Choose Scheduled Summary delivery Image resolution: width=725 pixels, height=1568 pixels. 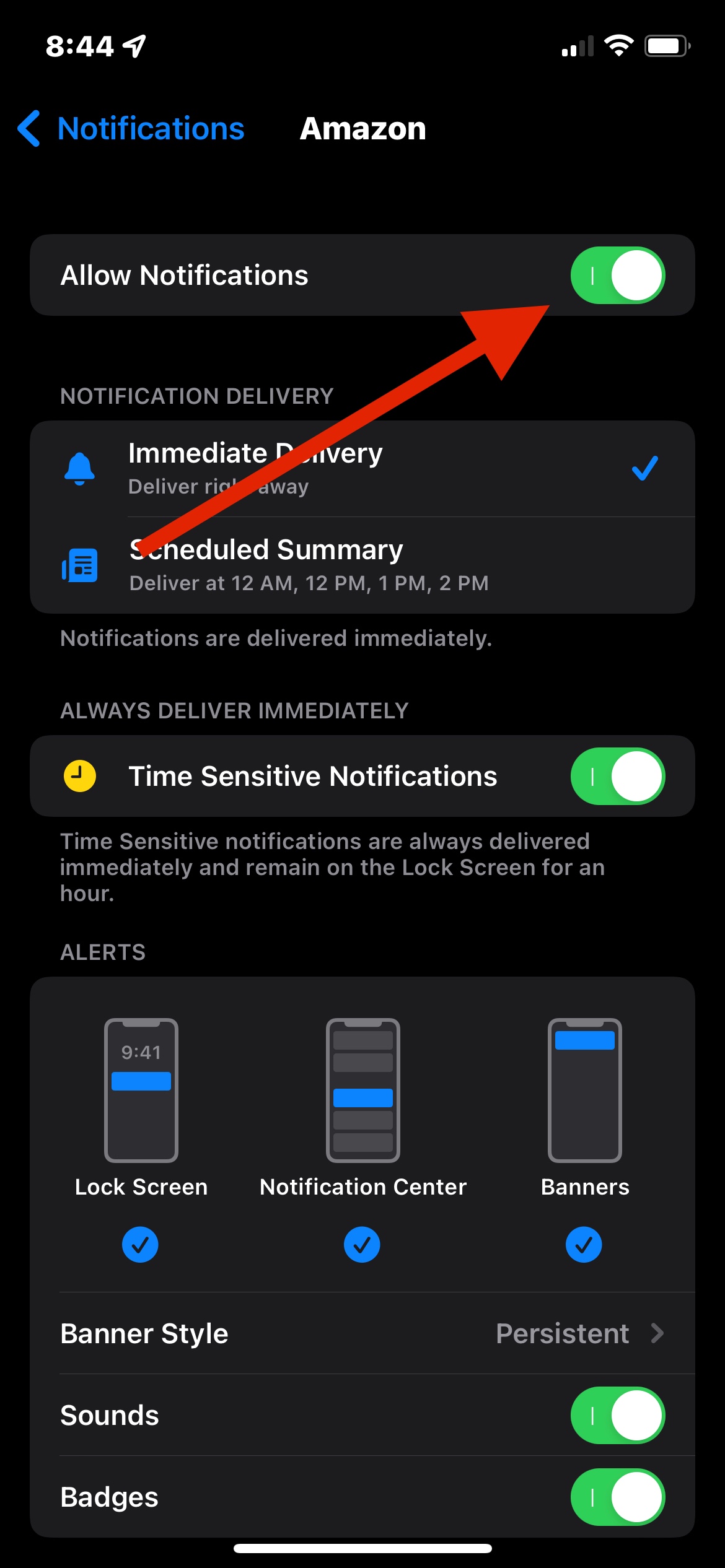362,565
